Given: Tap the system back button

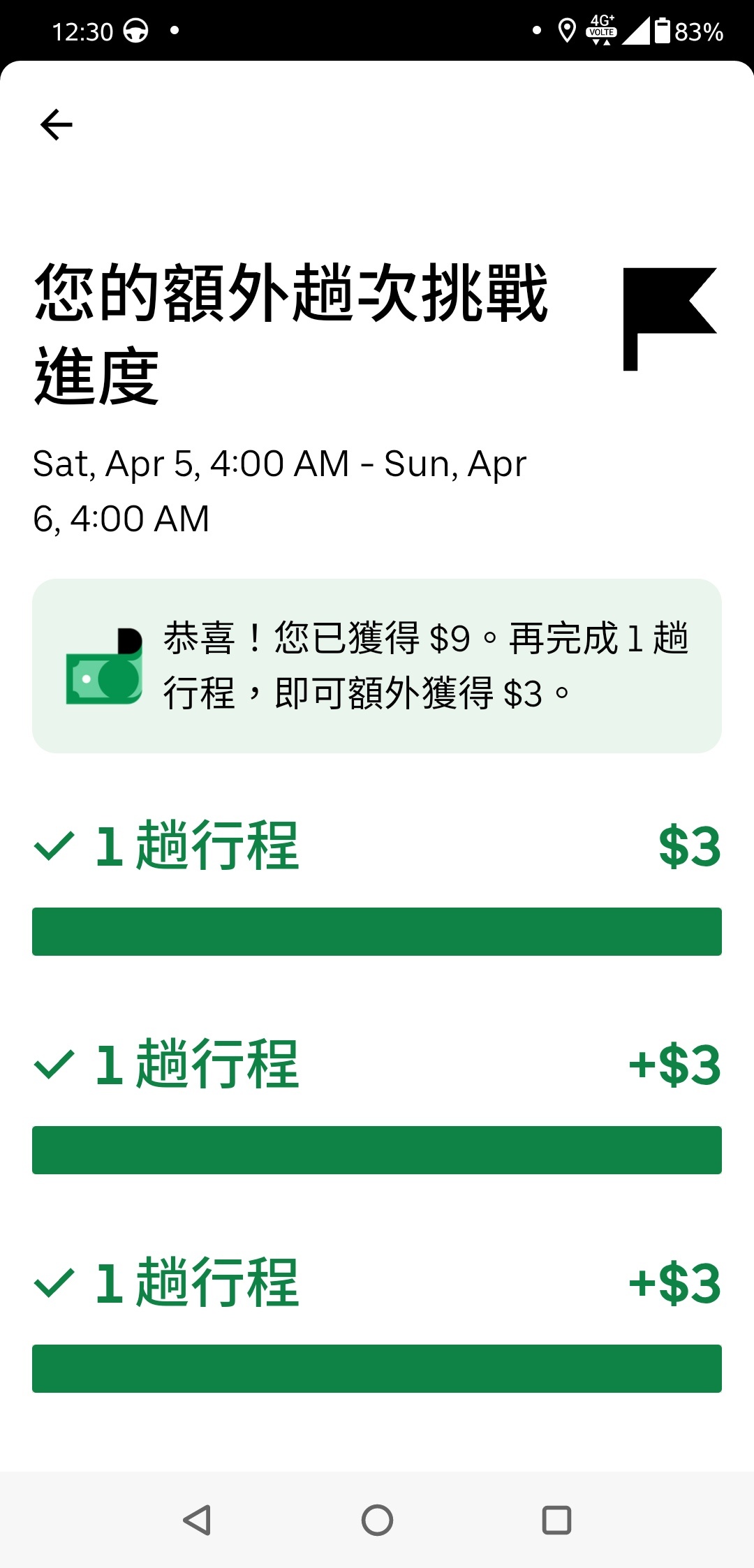Looking at the screenshot, I should point(197,1520).
